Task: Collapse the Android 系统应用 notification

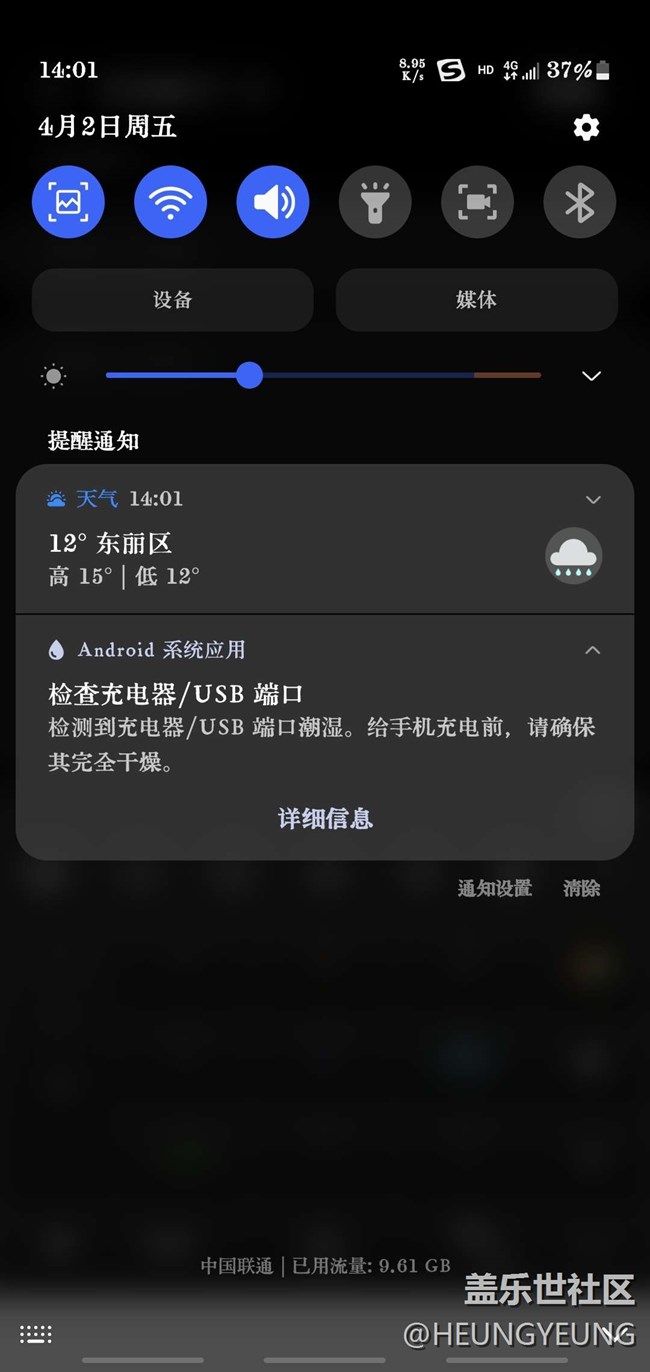Action: (593, 650)
